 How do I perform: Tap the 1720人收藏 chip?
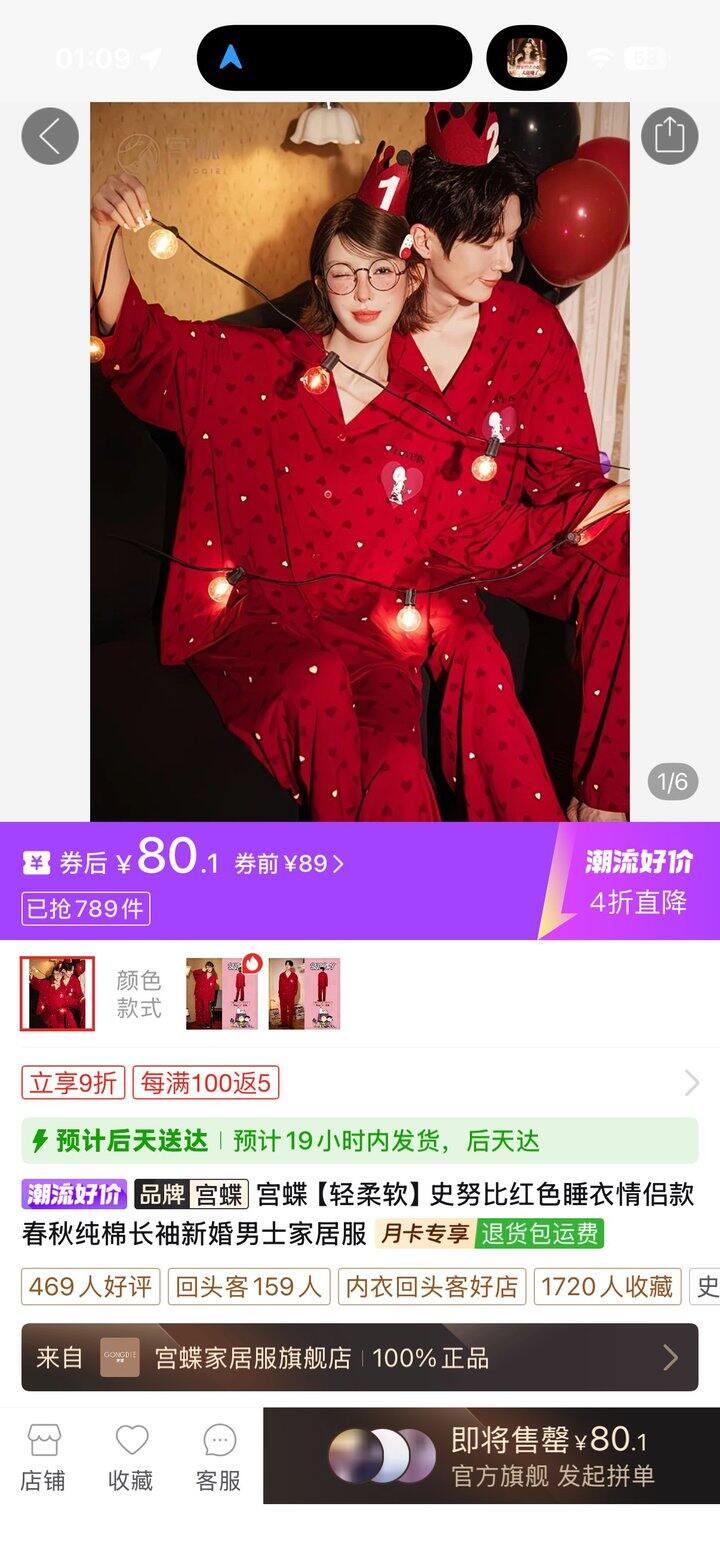click(607, 1286)
